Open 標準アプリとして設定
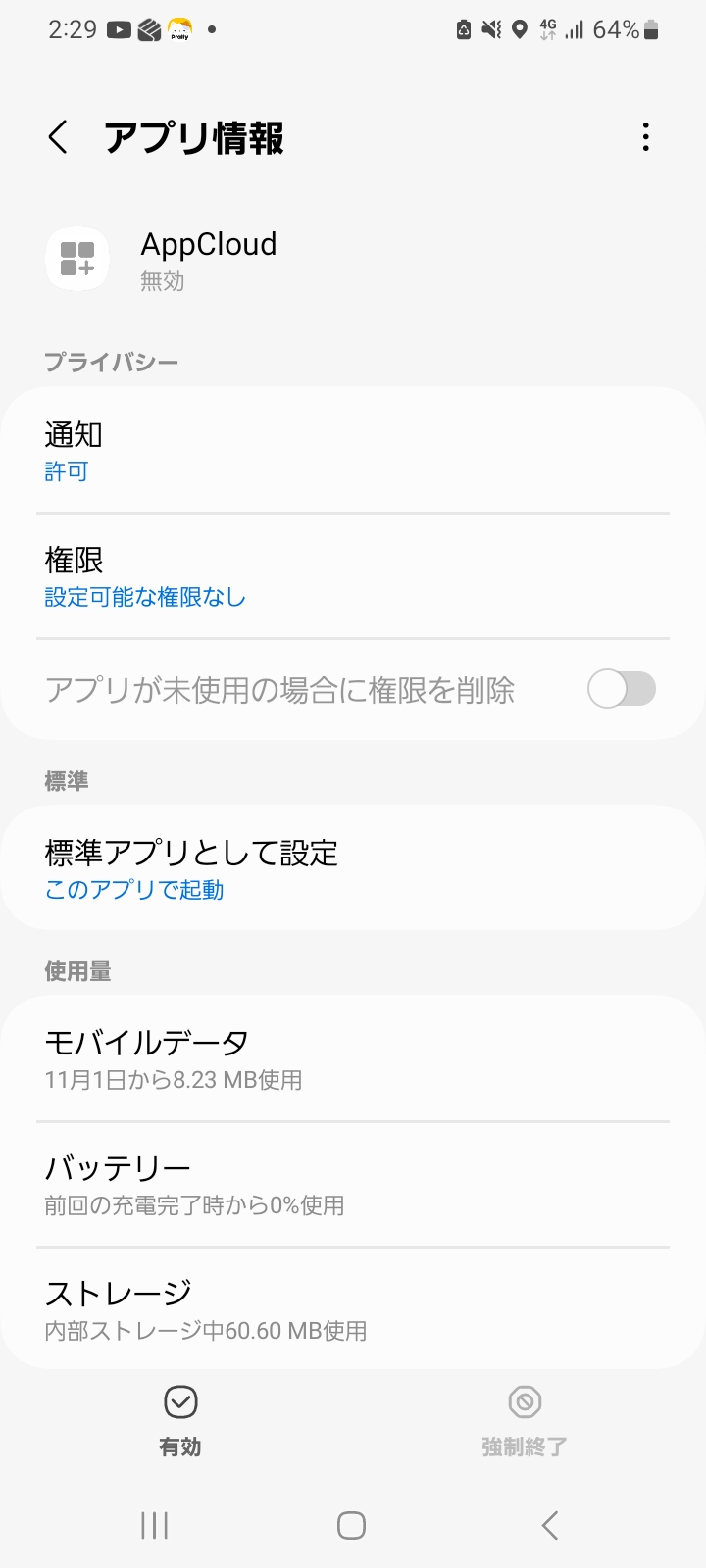 click(x=353, y=868)
